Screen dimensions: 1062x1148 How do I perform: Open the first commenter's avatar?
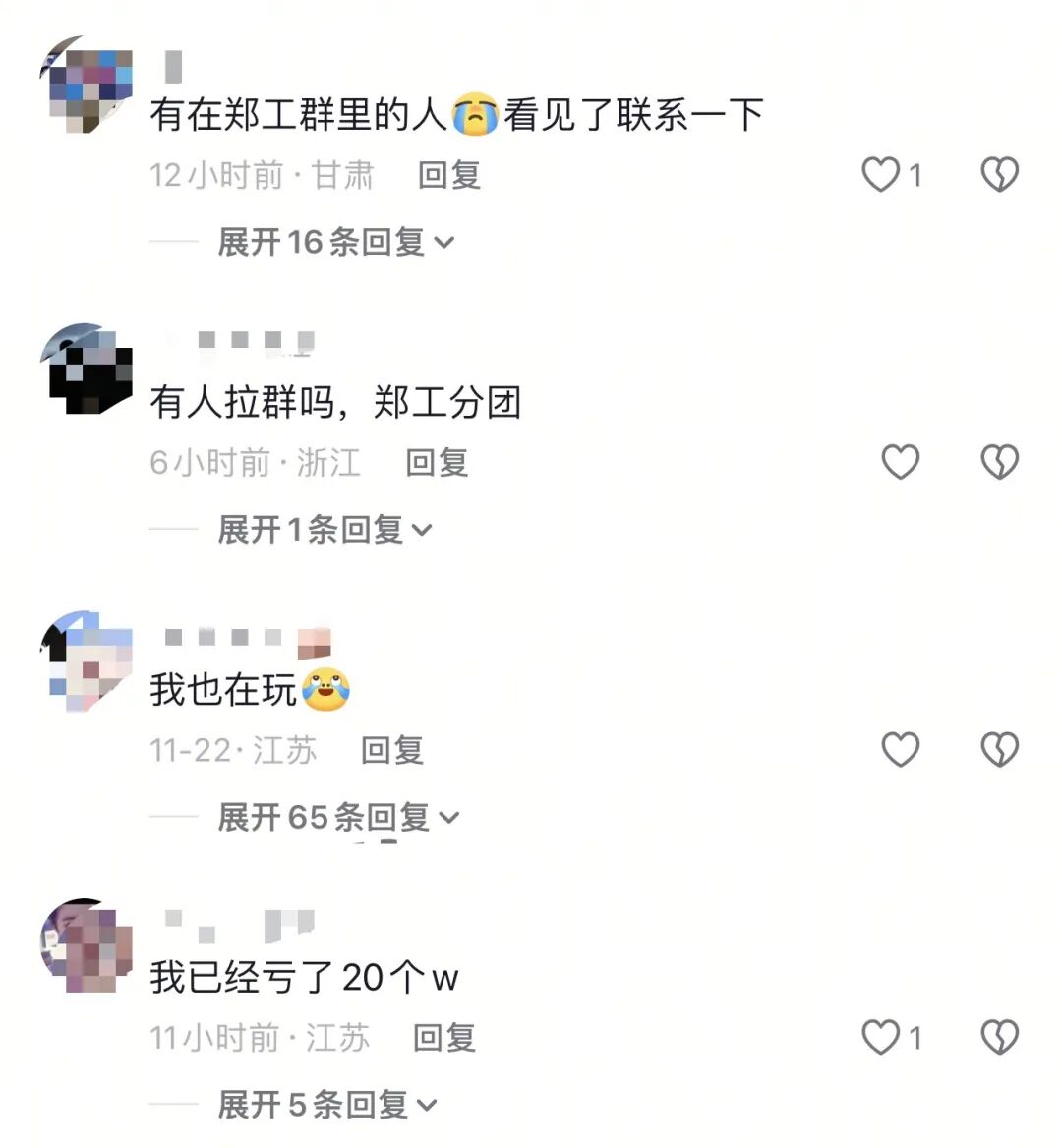[87, 84]
